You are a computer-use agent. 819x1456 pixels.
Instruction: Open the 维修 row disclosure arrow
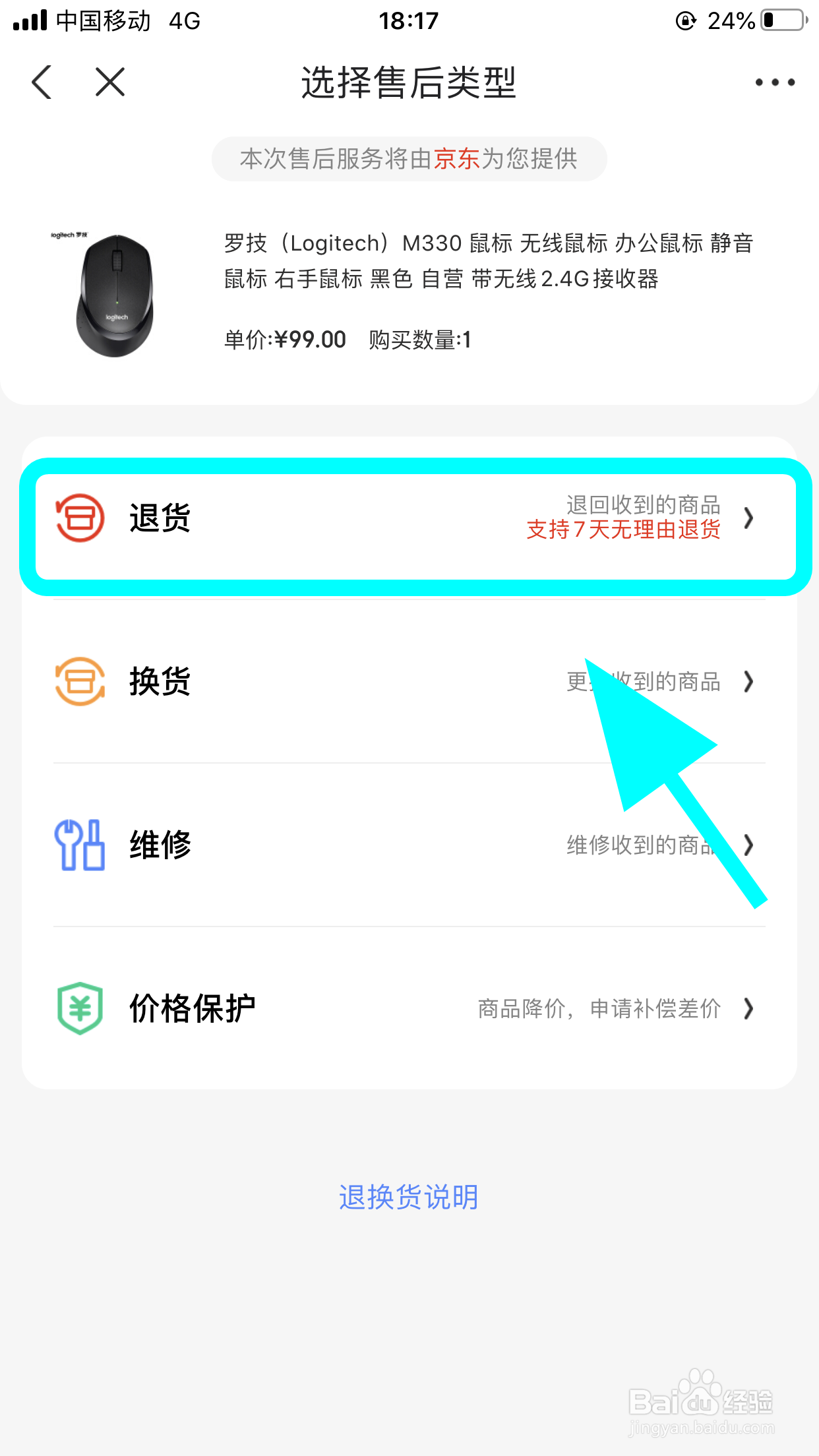coord(748,845)
